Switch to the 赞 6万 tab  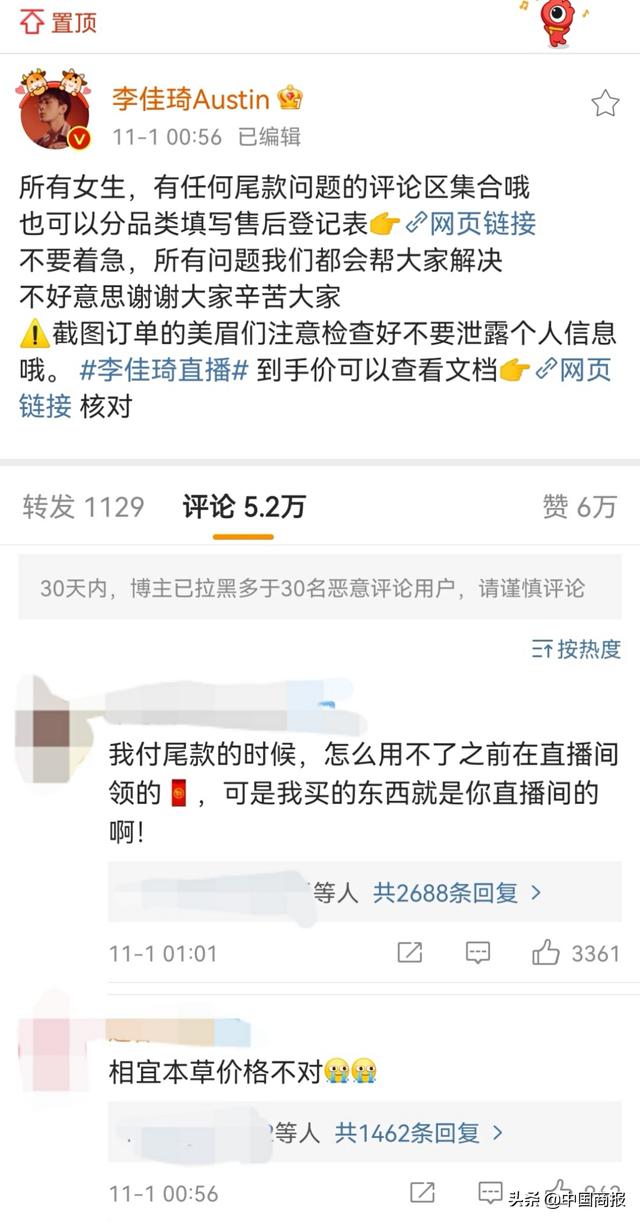click(579, 507)
